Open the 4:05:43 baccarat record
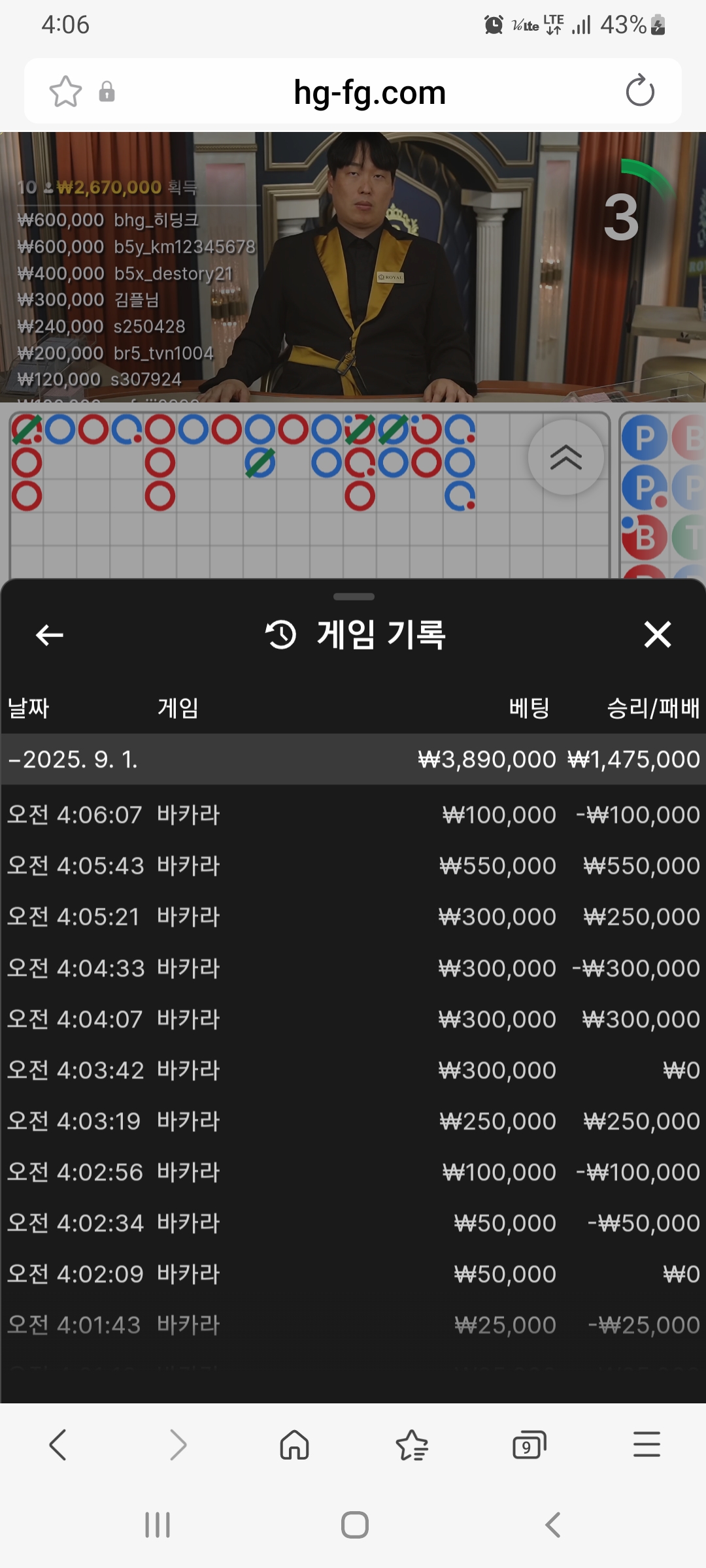 coord(353,866)
